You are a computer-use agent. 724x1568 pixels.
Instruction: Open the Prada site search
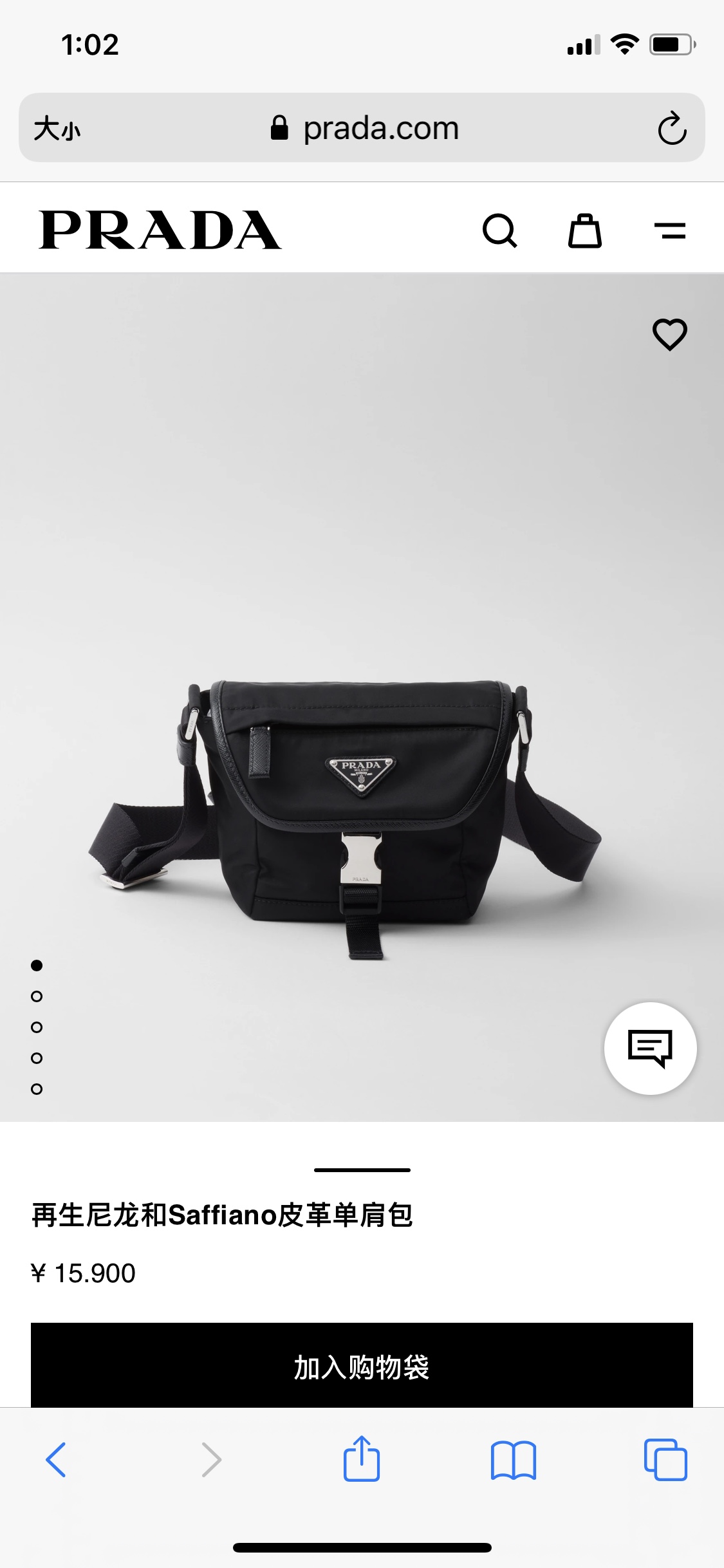click(x=499, y=230)
